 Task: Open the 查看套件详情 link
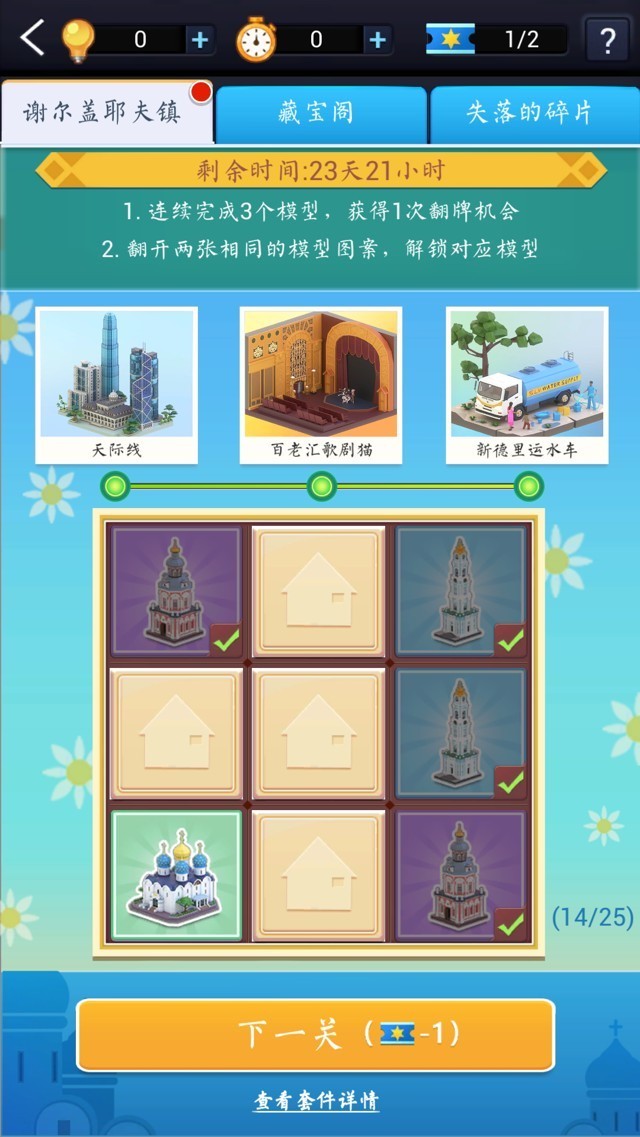coord(316,1101)
